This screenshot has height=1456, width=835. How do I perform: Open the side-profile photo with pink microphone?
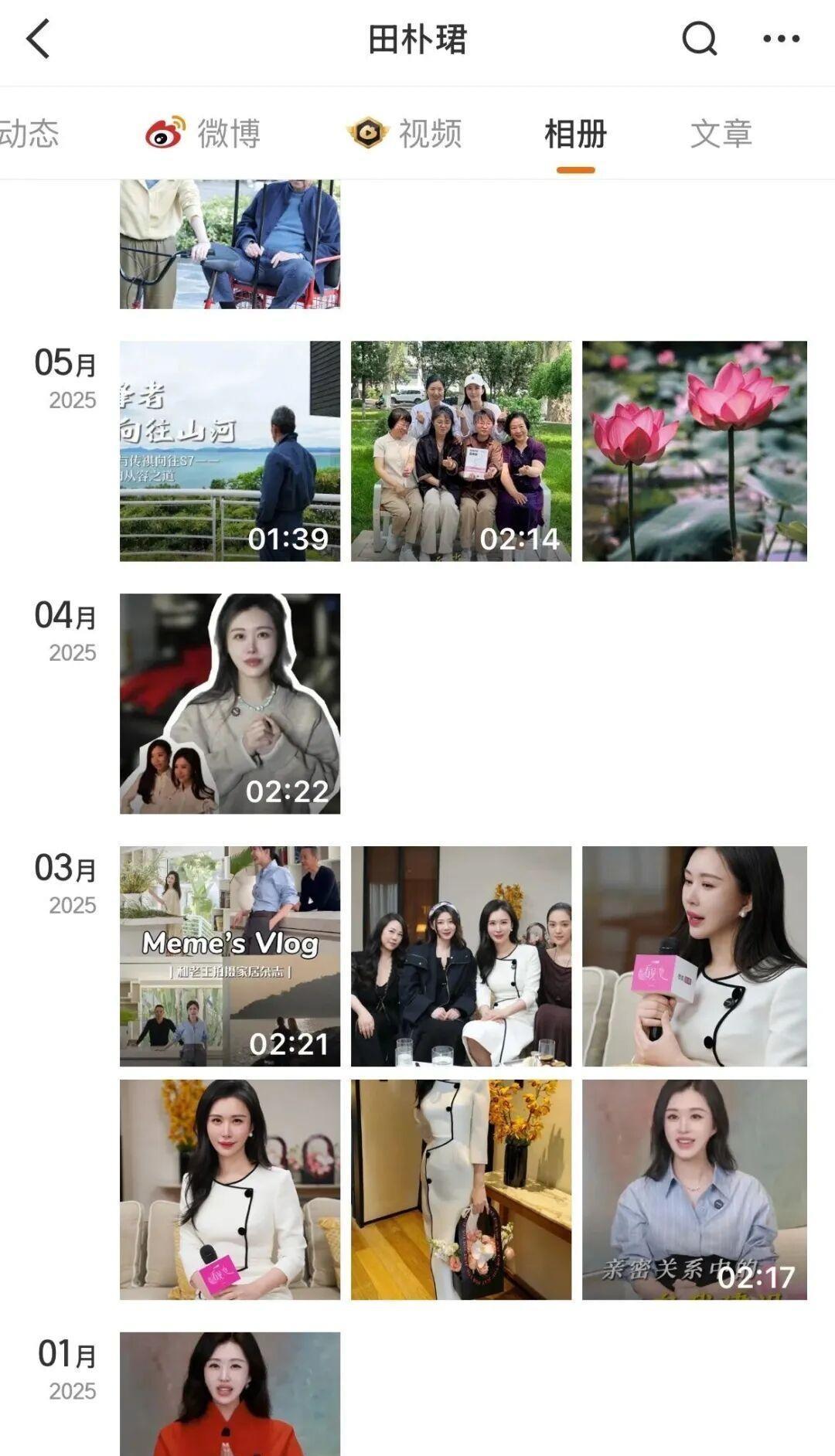[x=694, y=956]
